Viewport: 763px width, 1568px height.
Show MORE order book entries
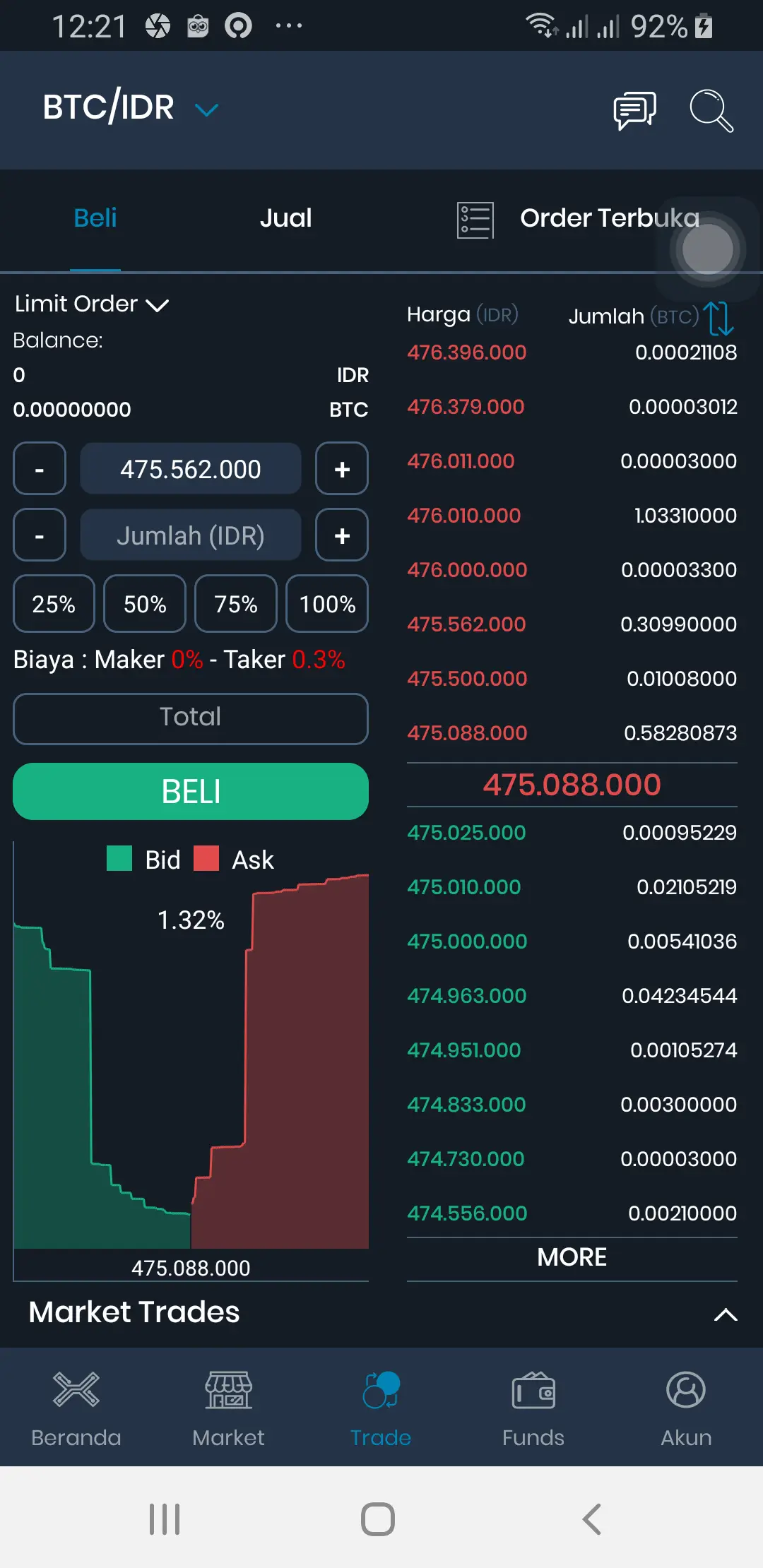click(x=572, y=1257)
